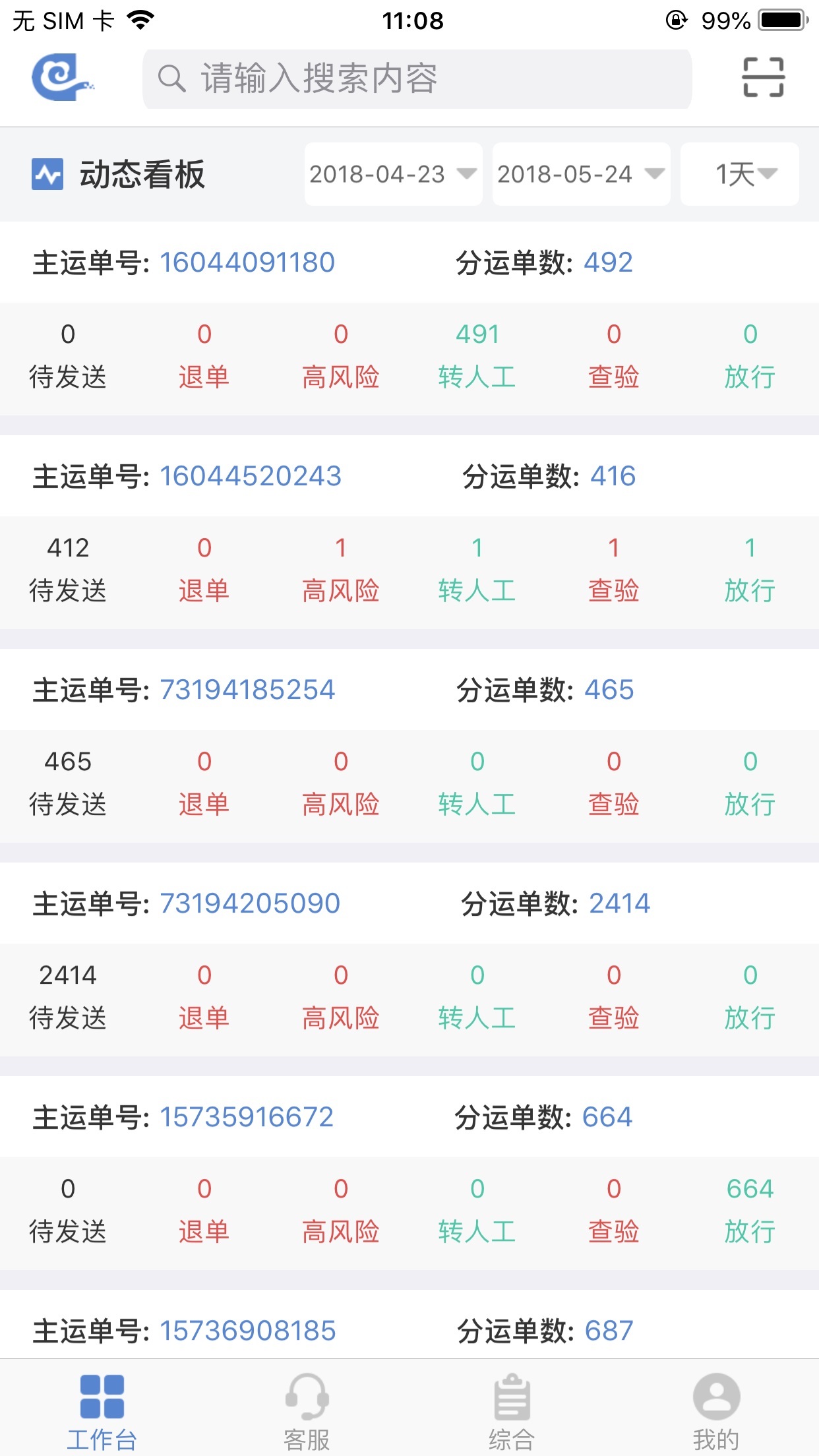Open the start date 2018-04-23 picker
This screenshot has width=819, height=1456.
click(393, 174)
